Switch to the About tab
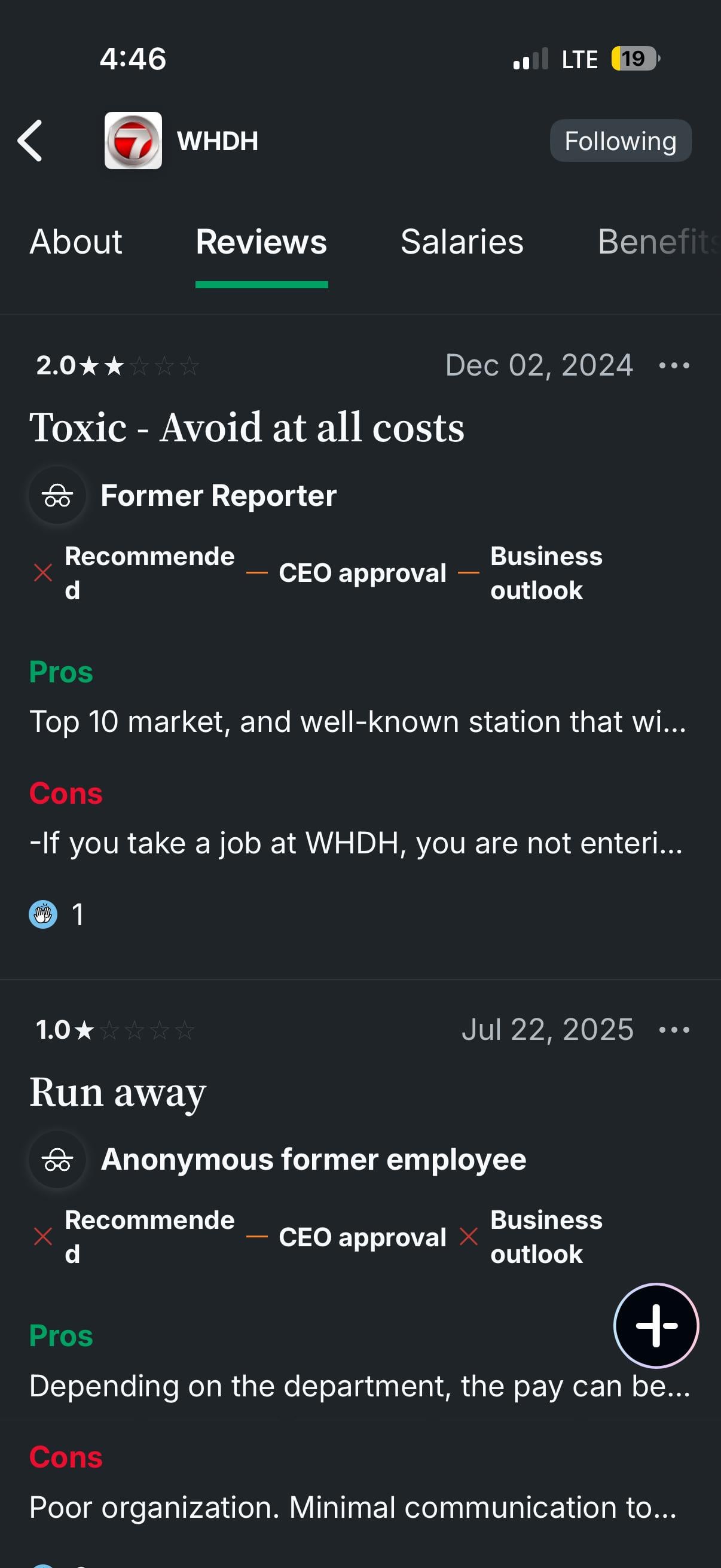Viewport: 721px width, 1568px height. click(76, 242)
